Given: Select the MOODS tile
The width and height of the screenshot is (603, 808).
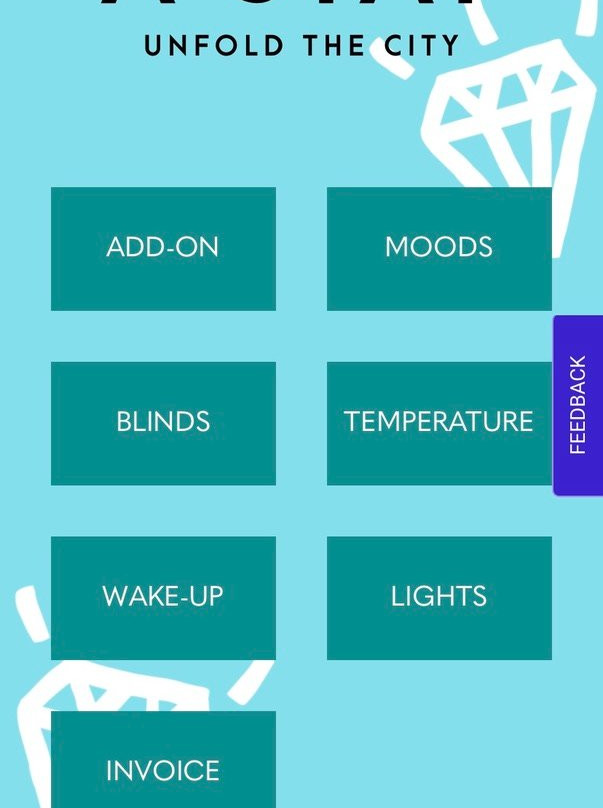Looking at the screenshot, I should pyautogui.click(x=439, y=248).
